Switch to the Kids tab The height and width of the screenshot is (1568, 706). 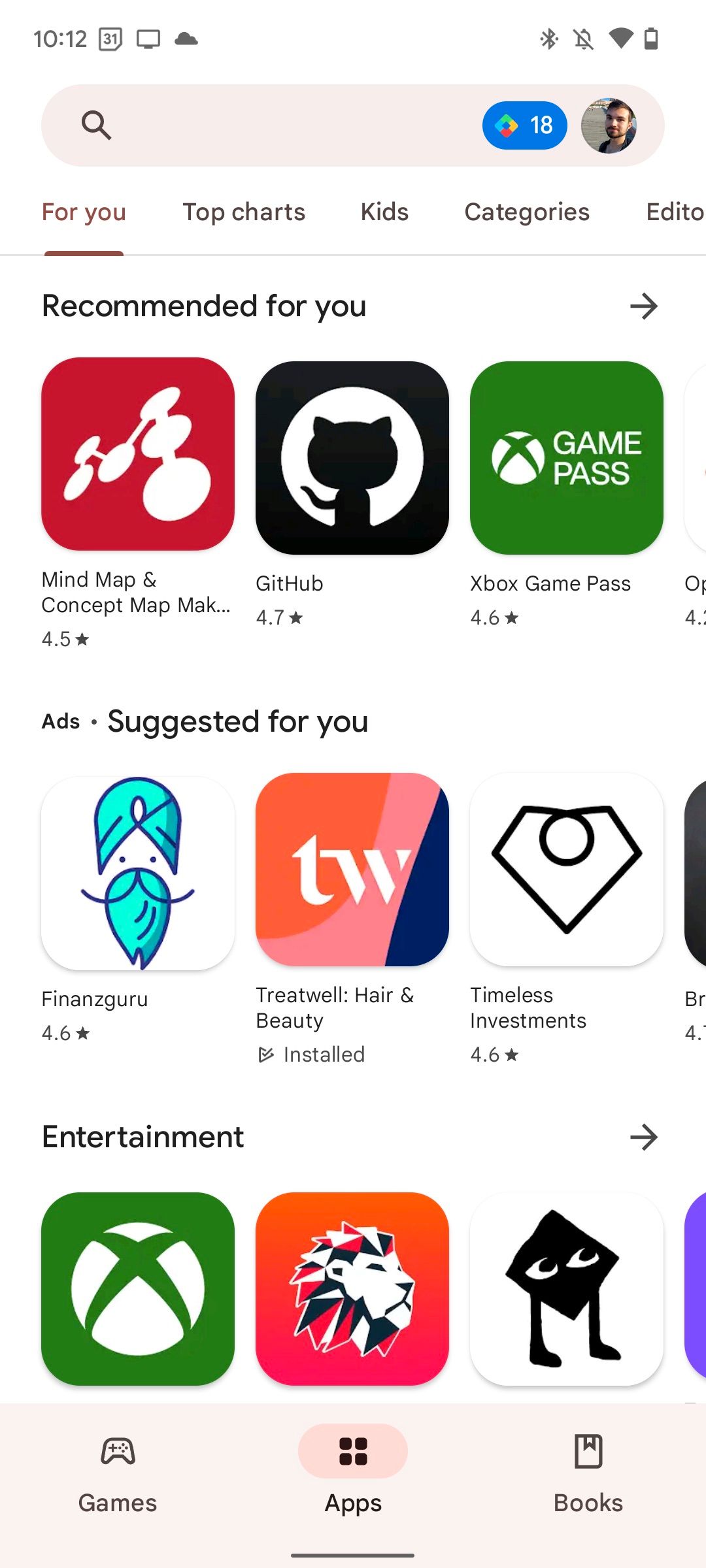(x=384, y=212)
